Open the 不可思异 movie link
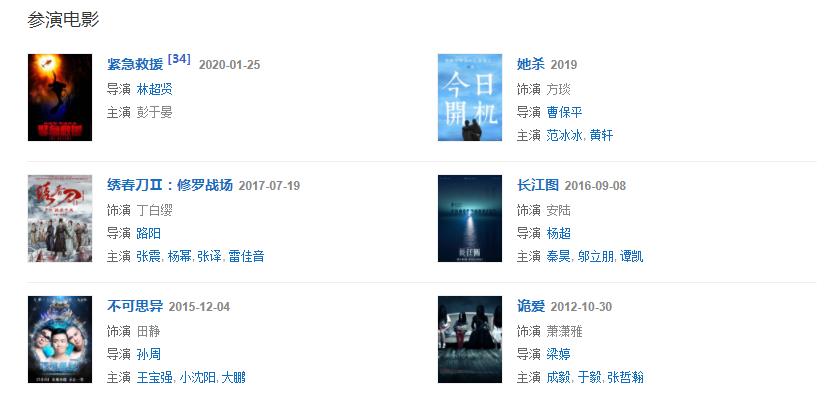 click(x=135, y=306)
